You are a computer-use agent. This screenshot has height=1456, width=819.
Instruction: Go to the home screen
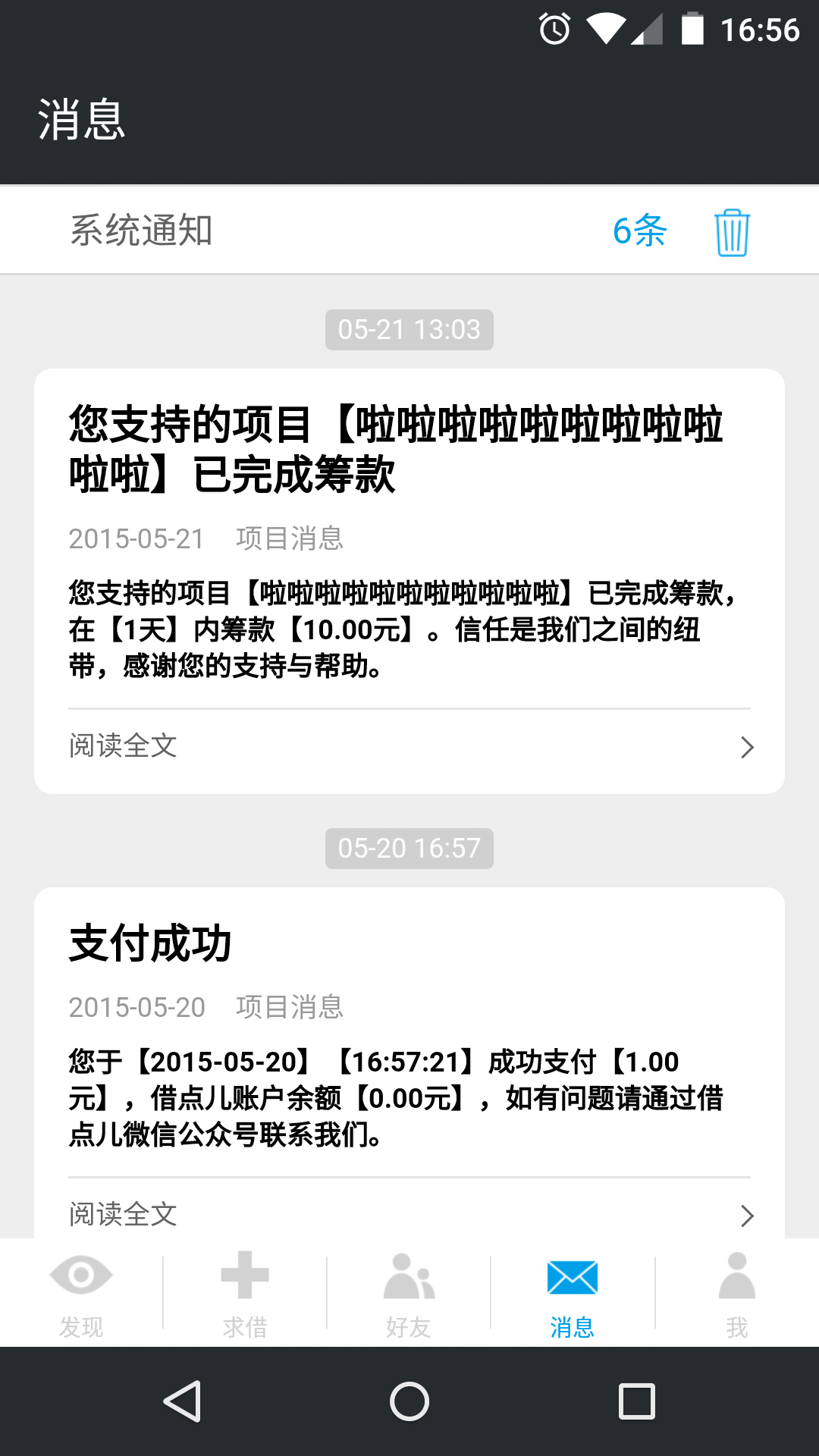point(409,1401)
